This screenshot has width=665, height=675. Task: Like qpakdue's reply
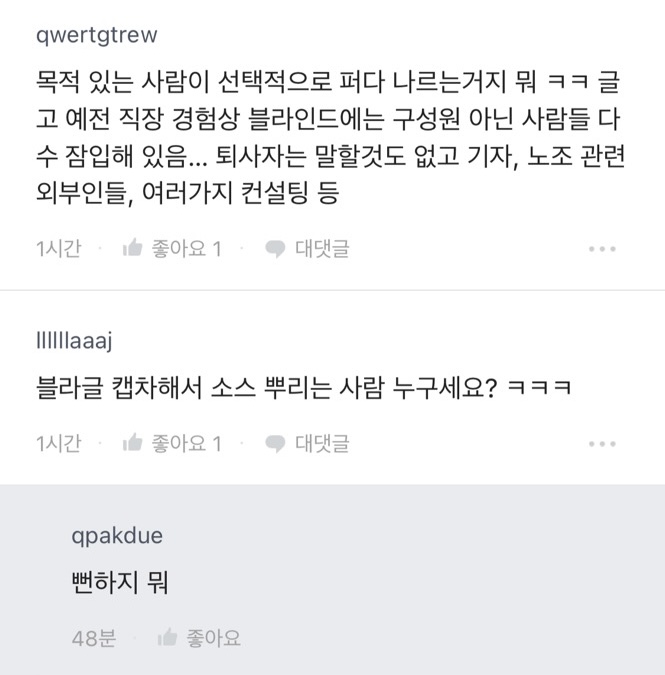199,637
